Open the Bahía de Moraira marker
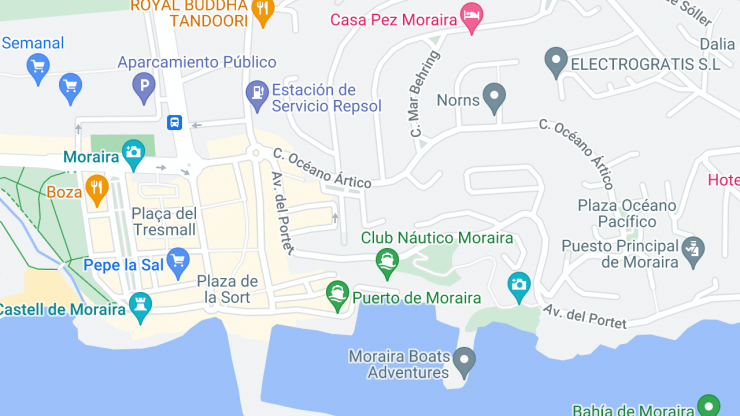The image size is (740, 416). [708, 407]
